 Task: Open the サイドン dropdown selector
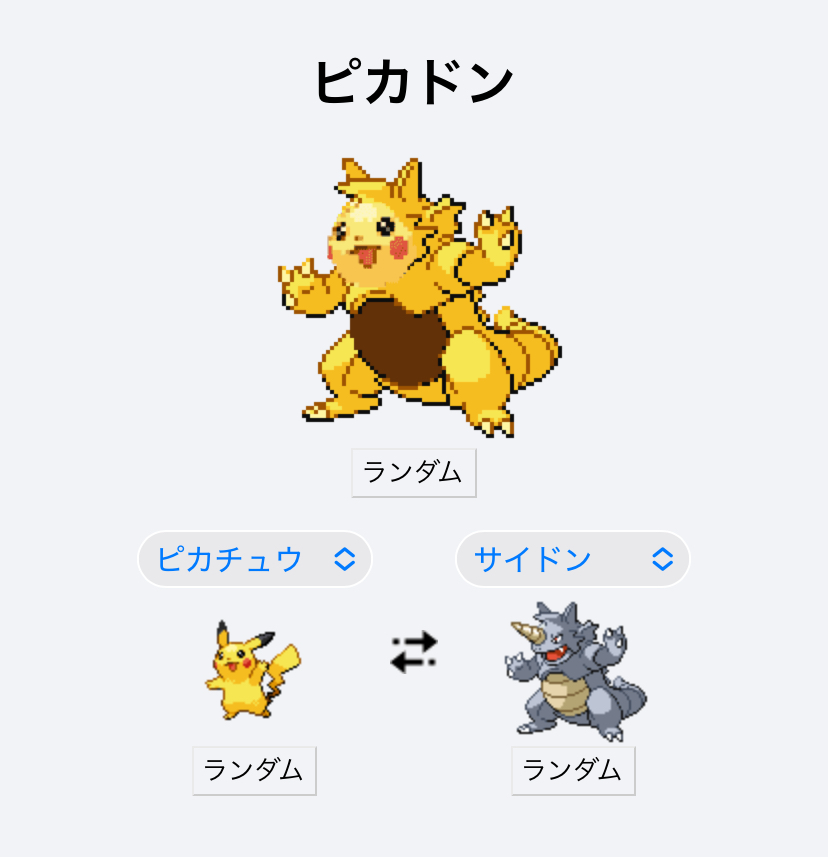pos(572,559)
